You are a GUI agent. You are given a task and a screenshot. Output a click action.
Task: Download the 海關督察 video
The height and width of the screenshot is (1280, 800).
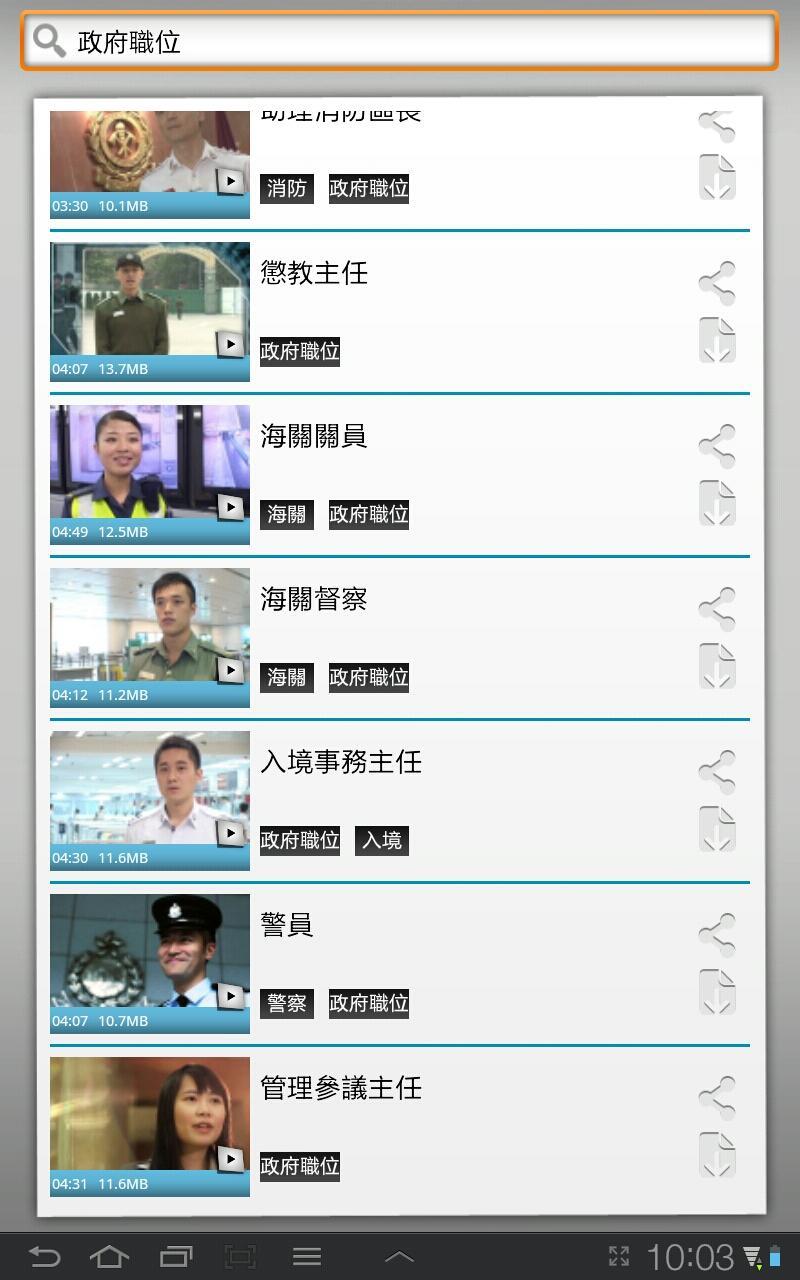(x=717, y=666)
